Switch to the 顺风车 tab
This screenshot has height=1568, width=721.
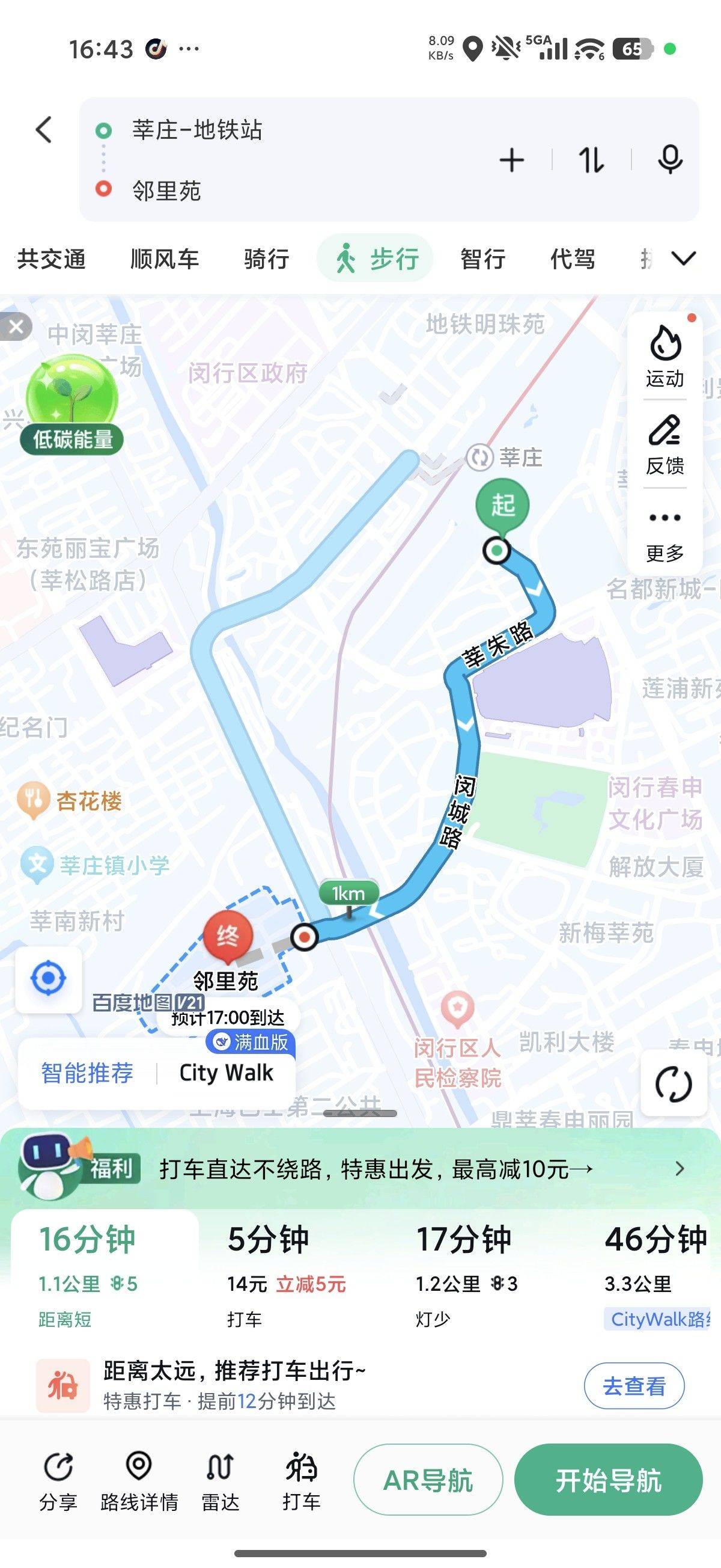(x=164, y=259)
